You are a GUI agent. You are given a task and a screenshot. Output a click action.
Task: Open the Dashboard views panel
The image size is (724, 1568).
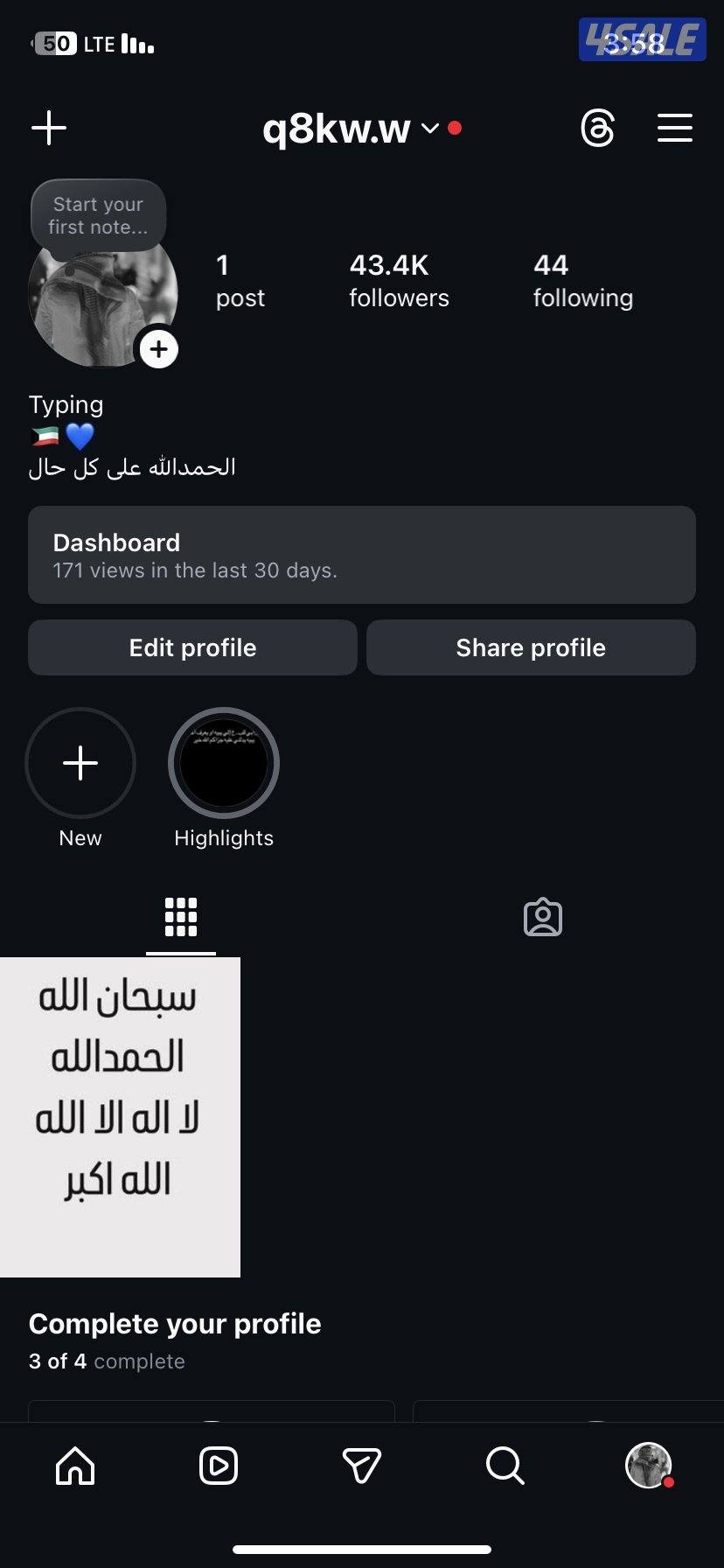(362, 555)
